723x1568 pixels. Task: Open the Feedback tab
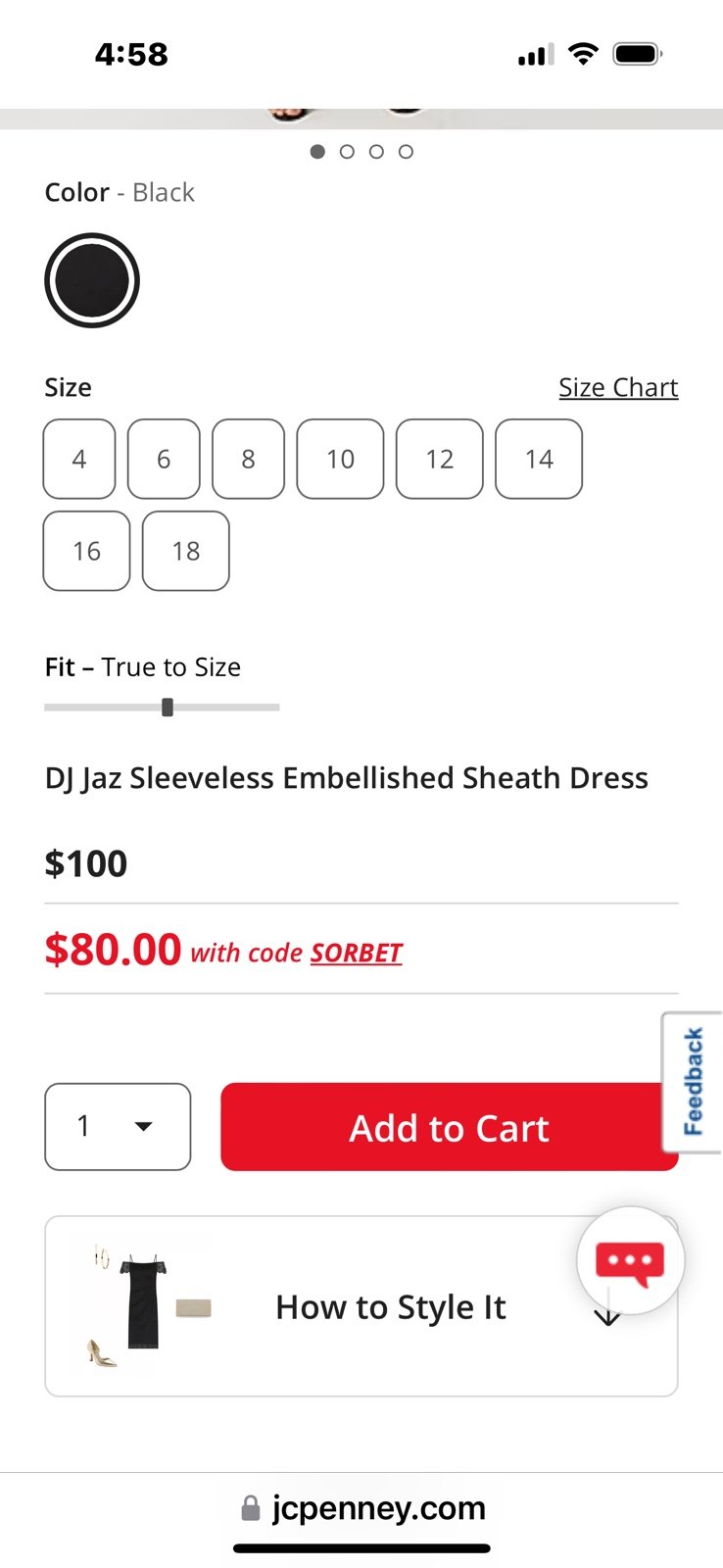[x=693, y=1082]
